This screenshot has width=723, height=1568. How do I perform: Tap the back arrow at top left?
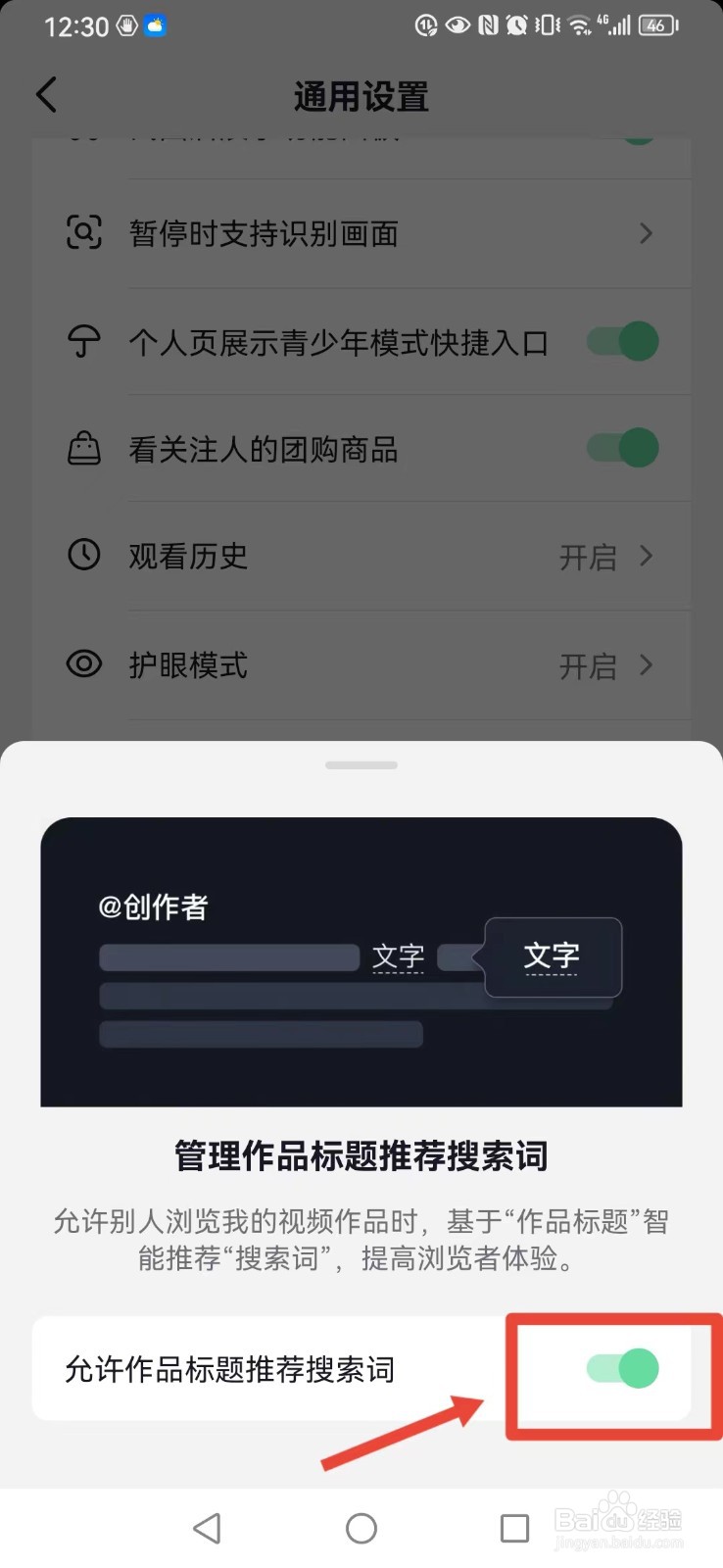click(45, 94)
